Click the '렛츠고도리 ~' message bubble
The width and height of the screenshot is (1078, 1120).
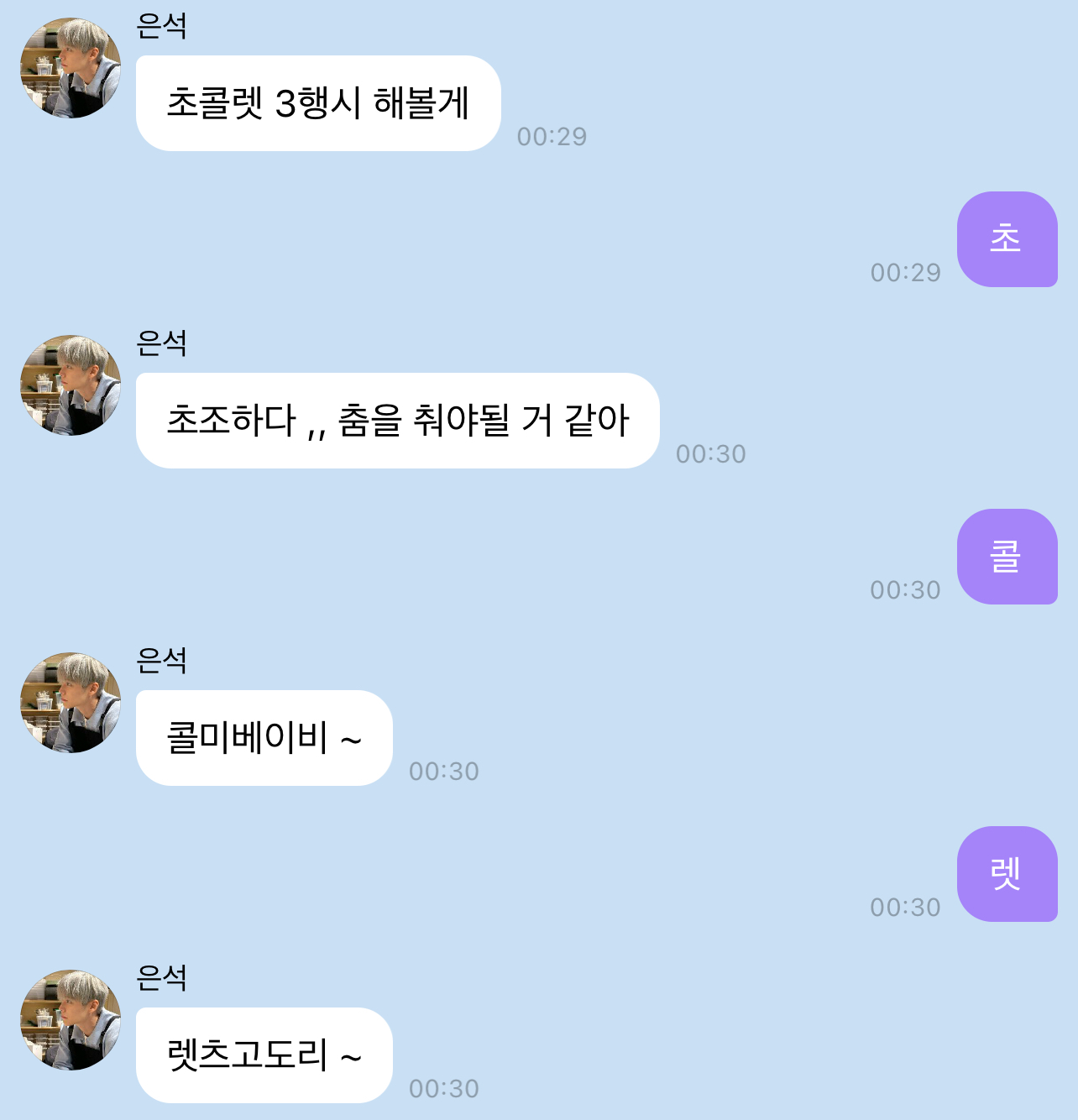pyautogui.click(x=263, y=1056)
